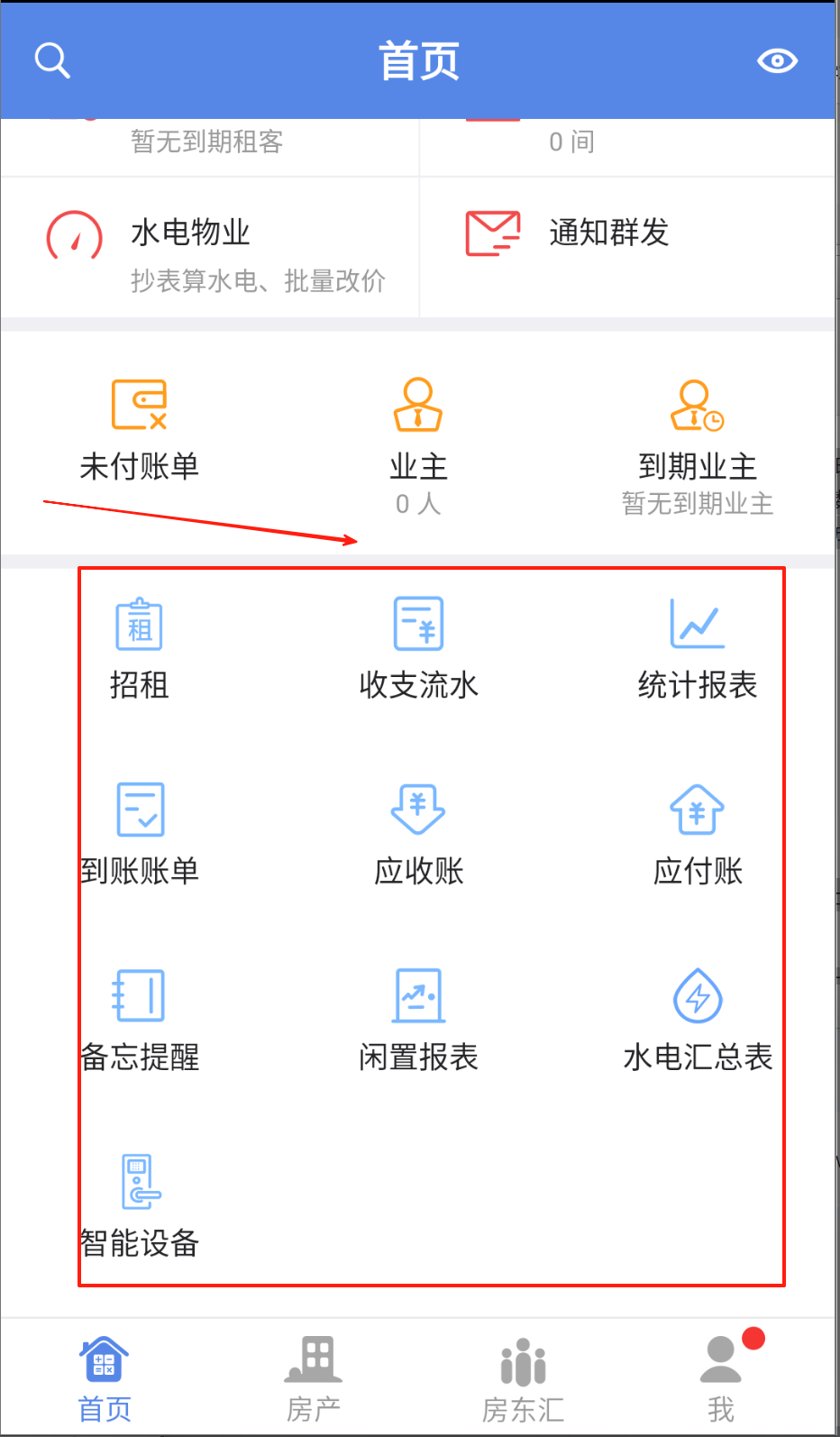
Task: Open 备忘提醒 memo reminders
Action: point(140,1020)
